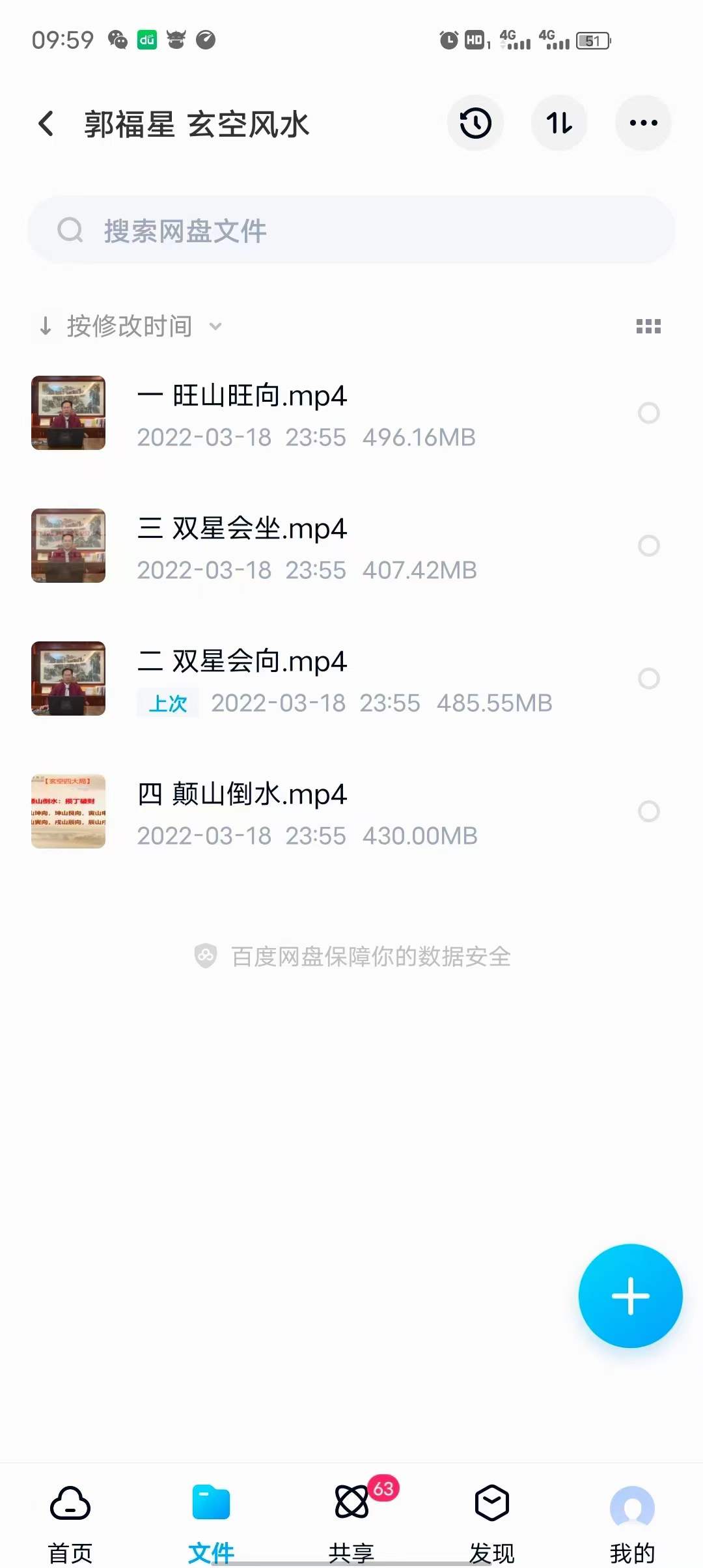Viewport: 703px width, 1568px height.
Task: Open the 二 双星会向.mp4 video thumbnail
Action: [x=68, y=679]
